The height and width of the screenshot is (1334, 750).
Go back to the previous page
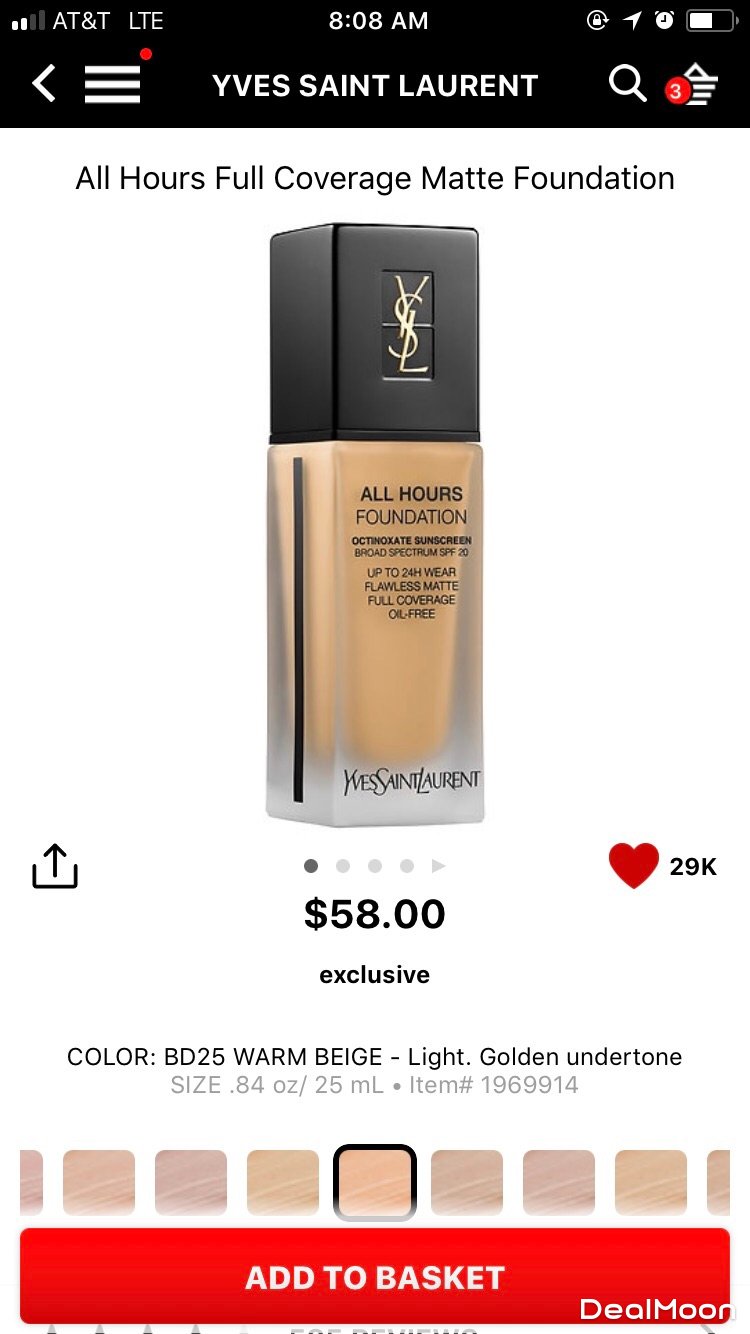pyautogui.click(x=44, y=84)
